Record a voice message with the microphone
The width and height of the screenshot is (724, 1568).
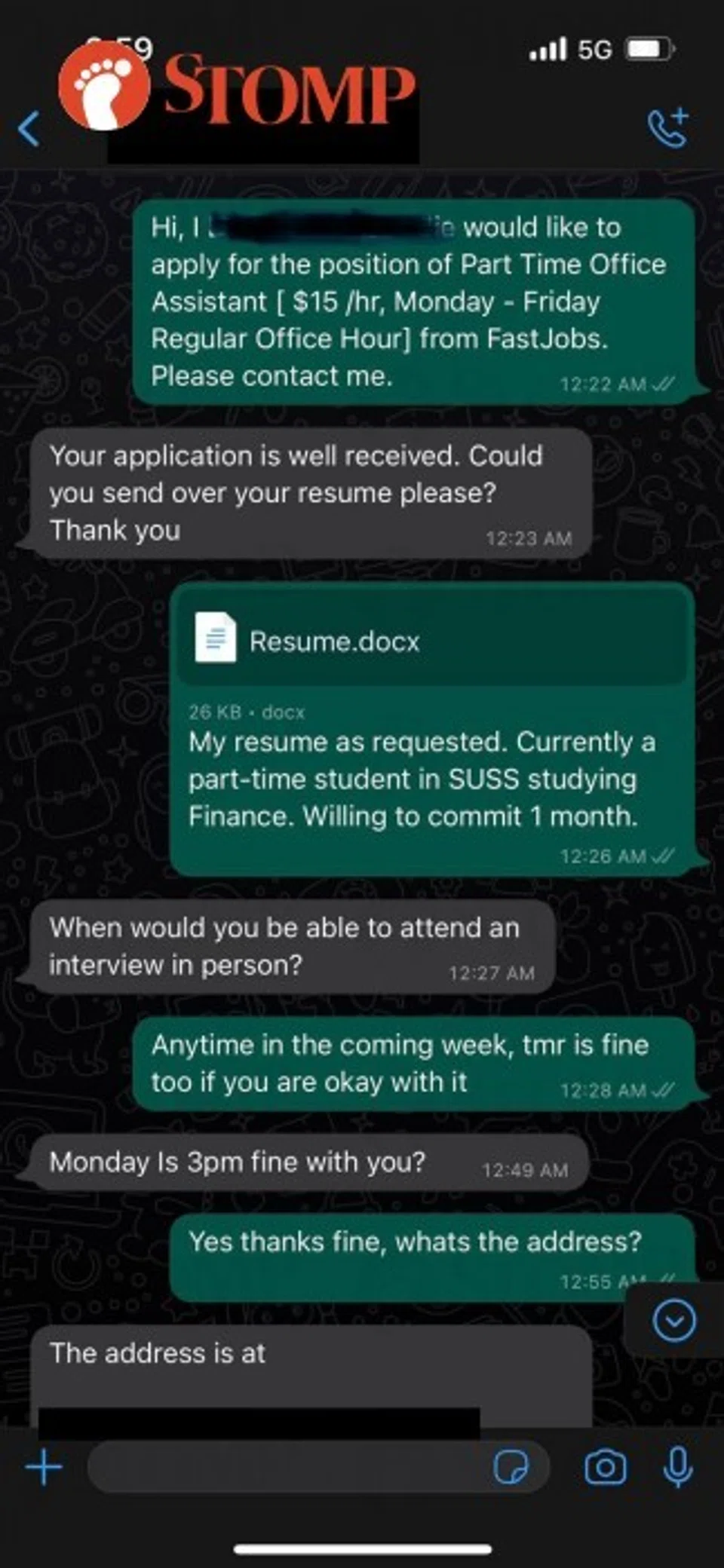(677, 1467)
